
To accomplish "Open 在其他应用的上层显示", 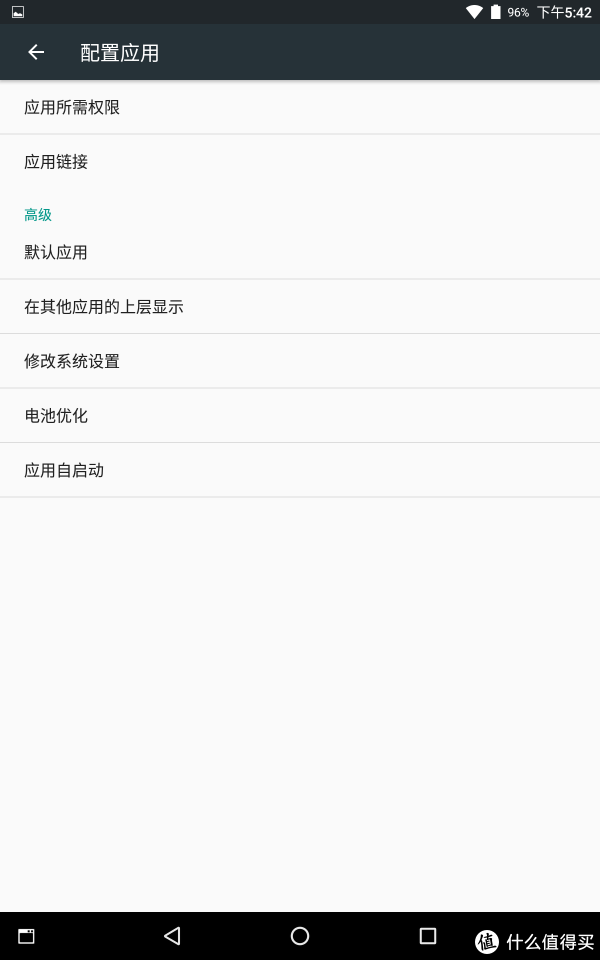I will pos(300,307).
